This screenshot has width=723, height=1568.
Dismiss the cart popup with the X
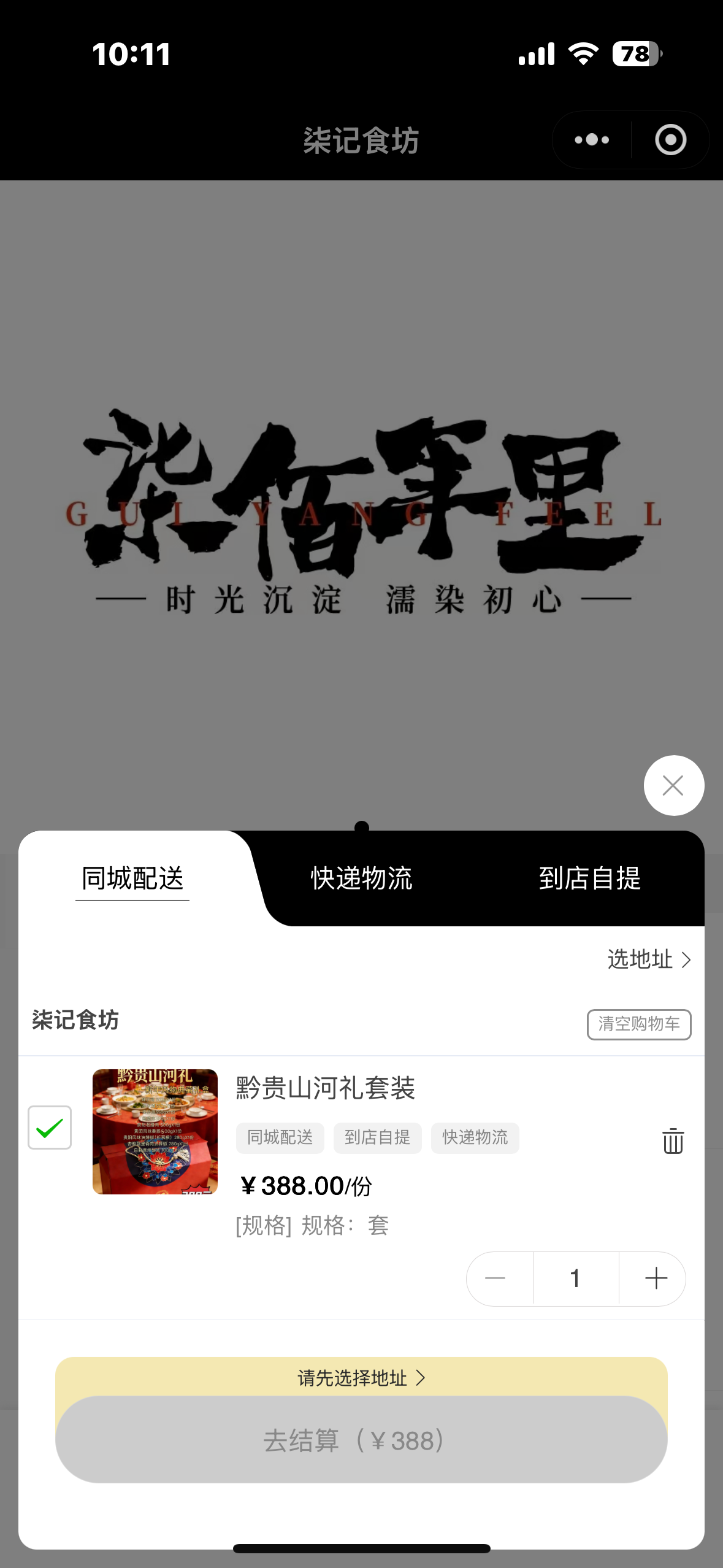click(673, 785)
